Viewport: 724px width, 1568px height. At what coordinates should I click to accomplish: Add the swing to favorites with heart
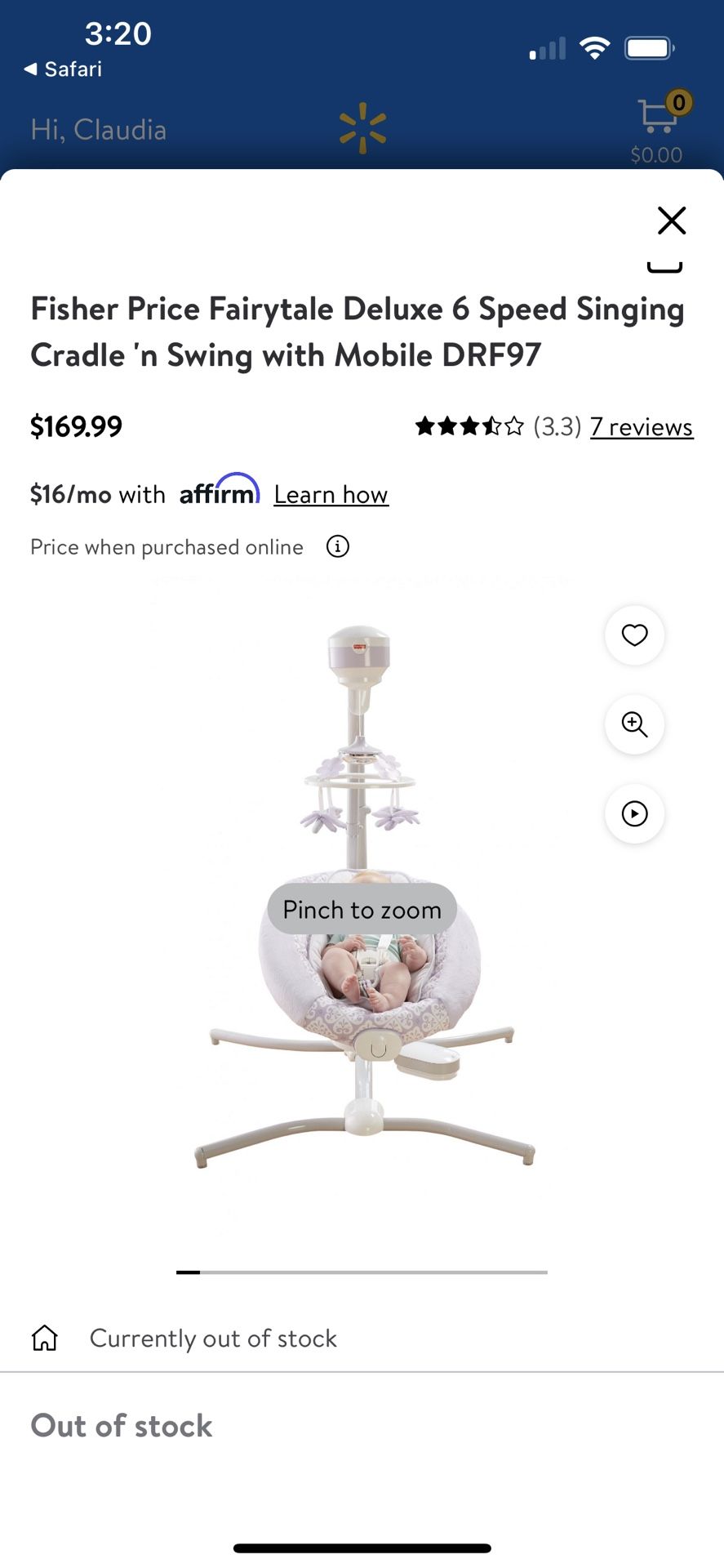[x=634, y=635]
